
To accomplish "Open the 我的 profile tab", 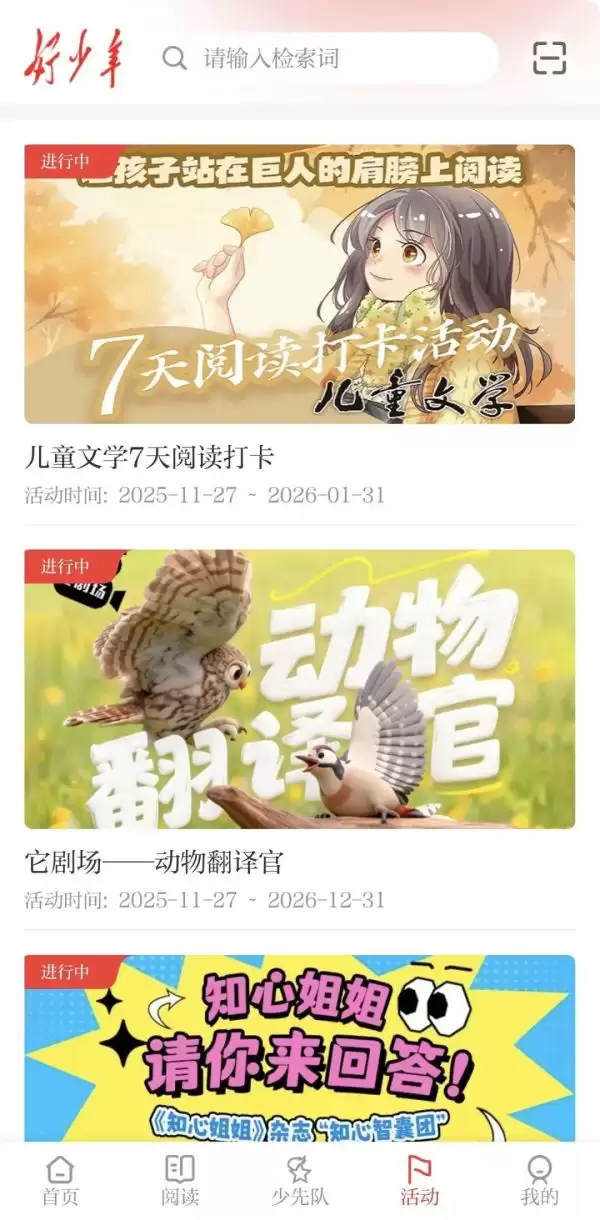I will [539, 1181].
